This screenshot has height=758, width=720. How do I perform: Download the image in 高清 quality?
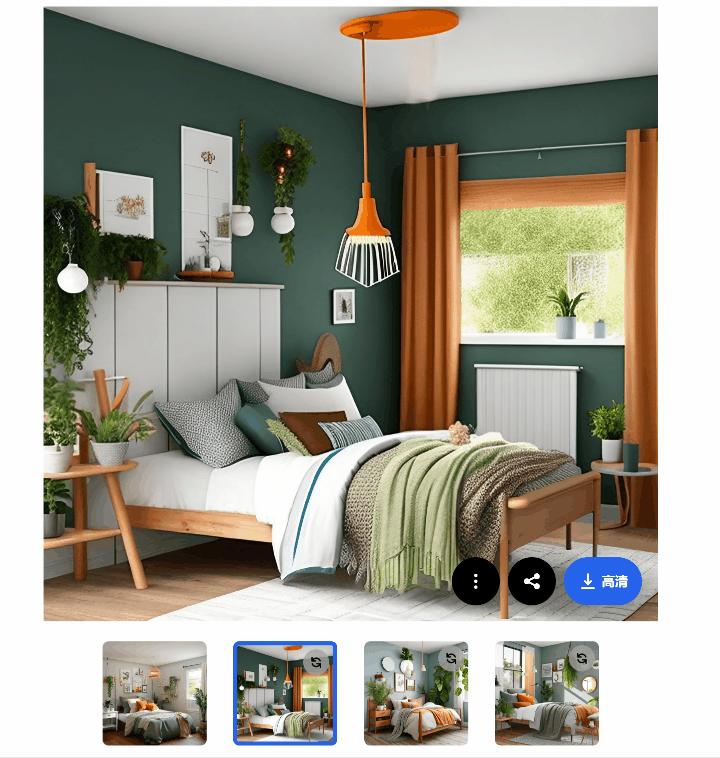pos(603,581)
